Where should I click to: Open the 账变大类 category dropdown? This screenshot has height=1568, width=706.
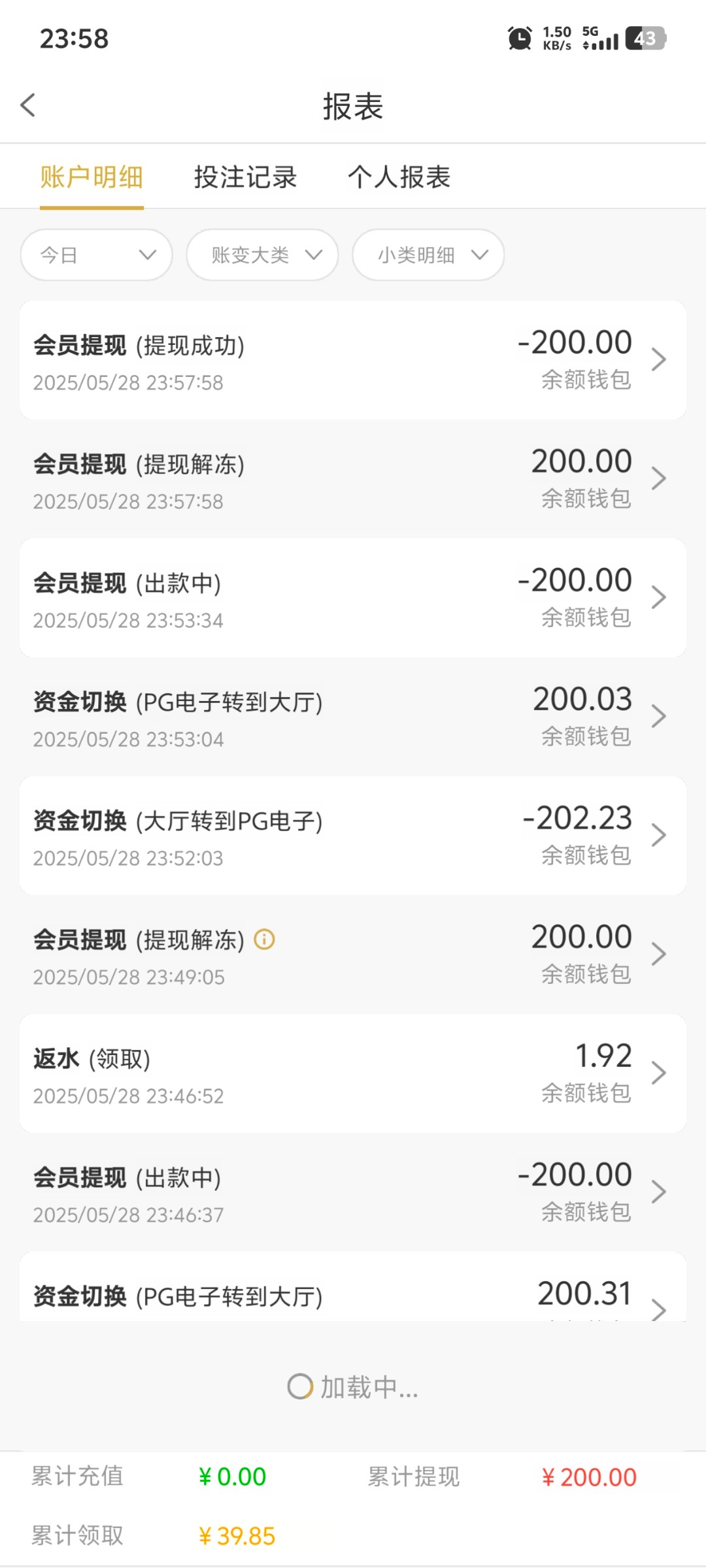(x=262, y=255)
